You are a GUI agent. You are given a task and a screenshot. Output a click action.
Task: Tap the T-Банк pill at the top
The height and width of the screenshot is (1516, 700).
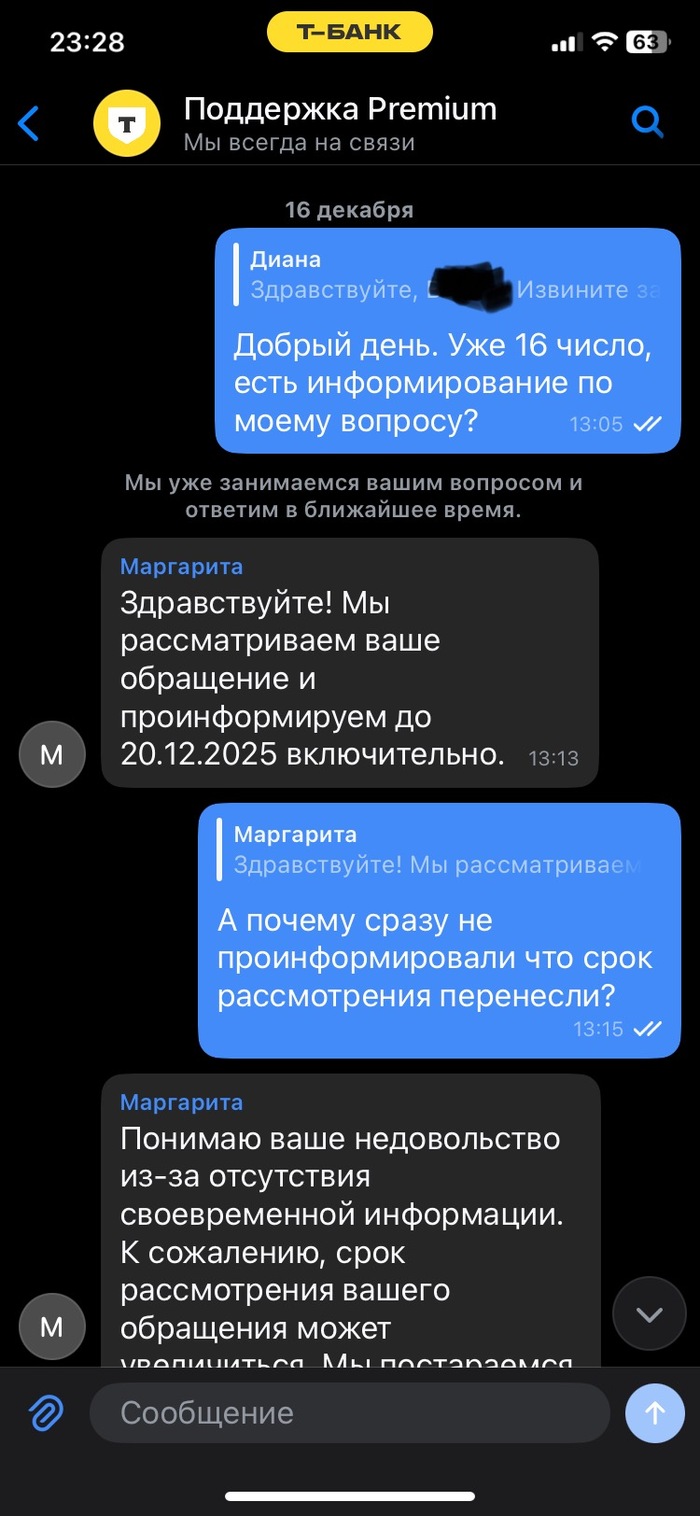point(349,33)
